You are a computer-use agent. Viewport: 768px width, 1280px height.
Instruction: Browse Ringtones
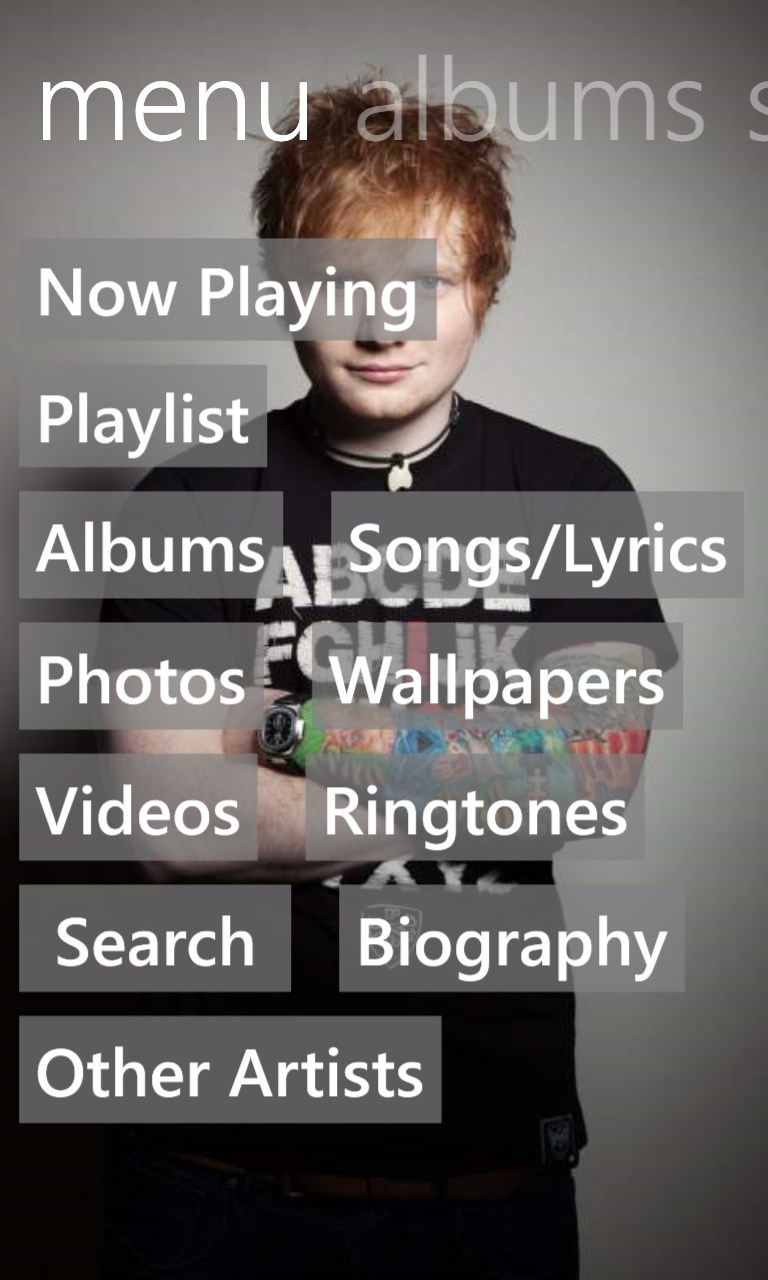pyautogui.click(x=475, y=808)
